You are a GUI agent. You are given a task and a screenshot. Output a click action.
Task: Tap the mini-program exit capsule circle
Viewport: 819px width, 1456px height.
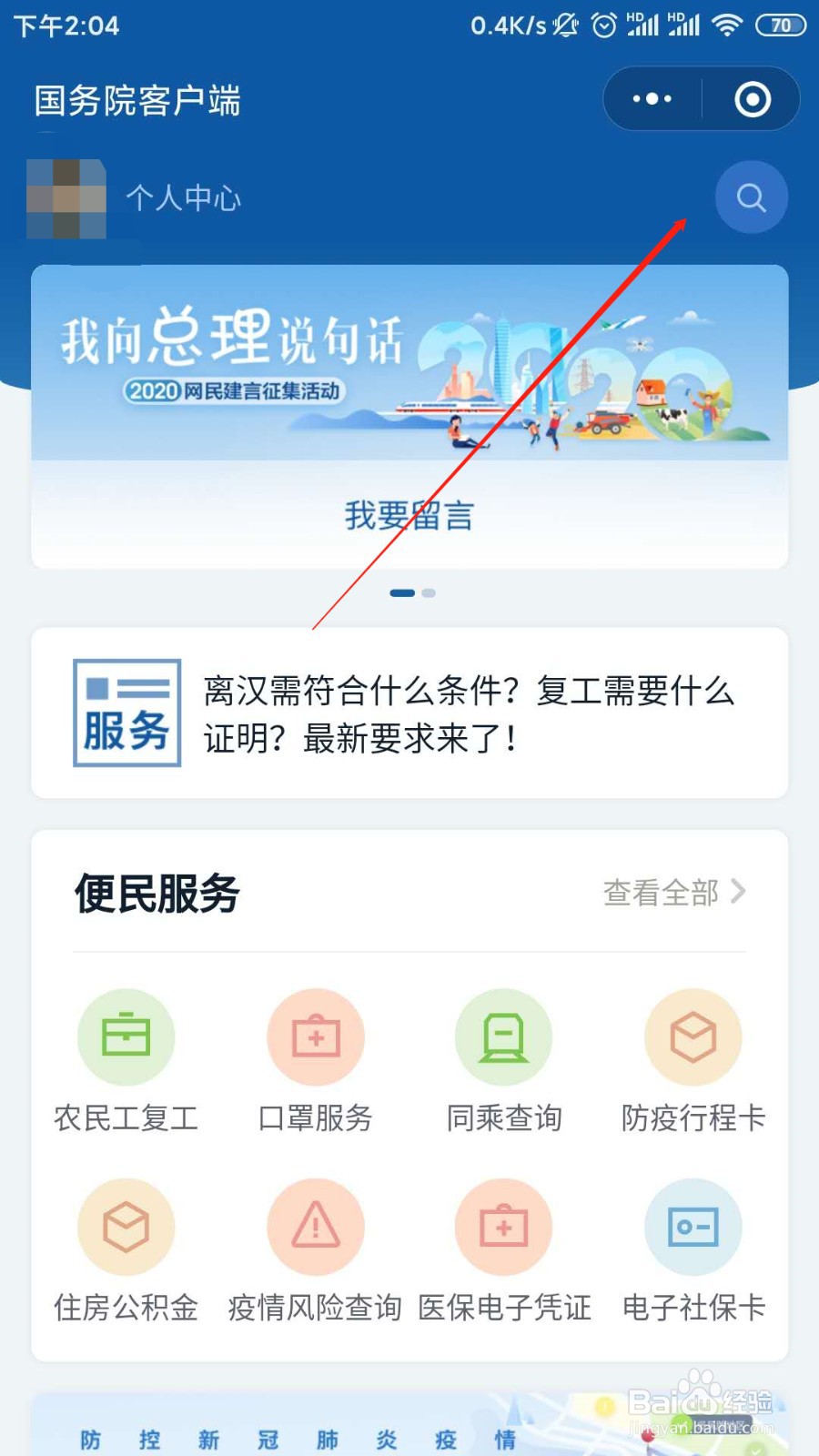click(x=753, y=98)
